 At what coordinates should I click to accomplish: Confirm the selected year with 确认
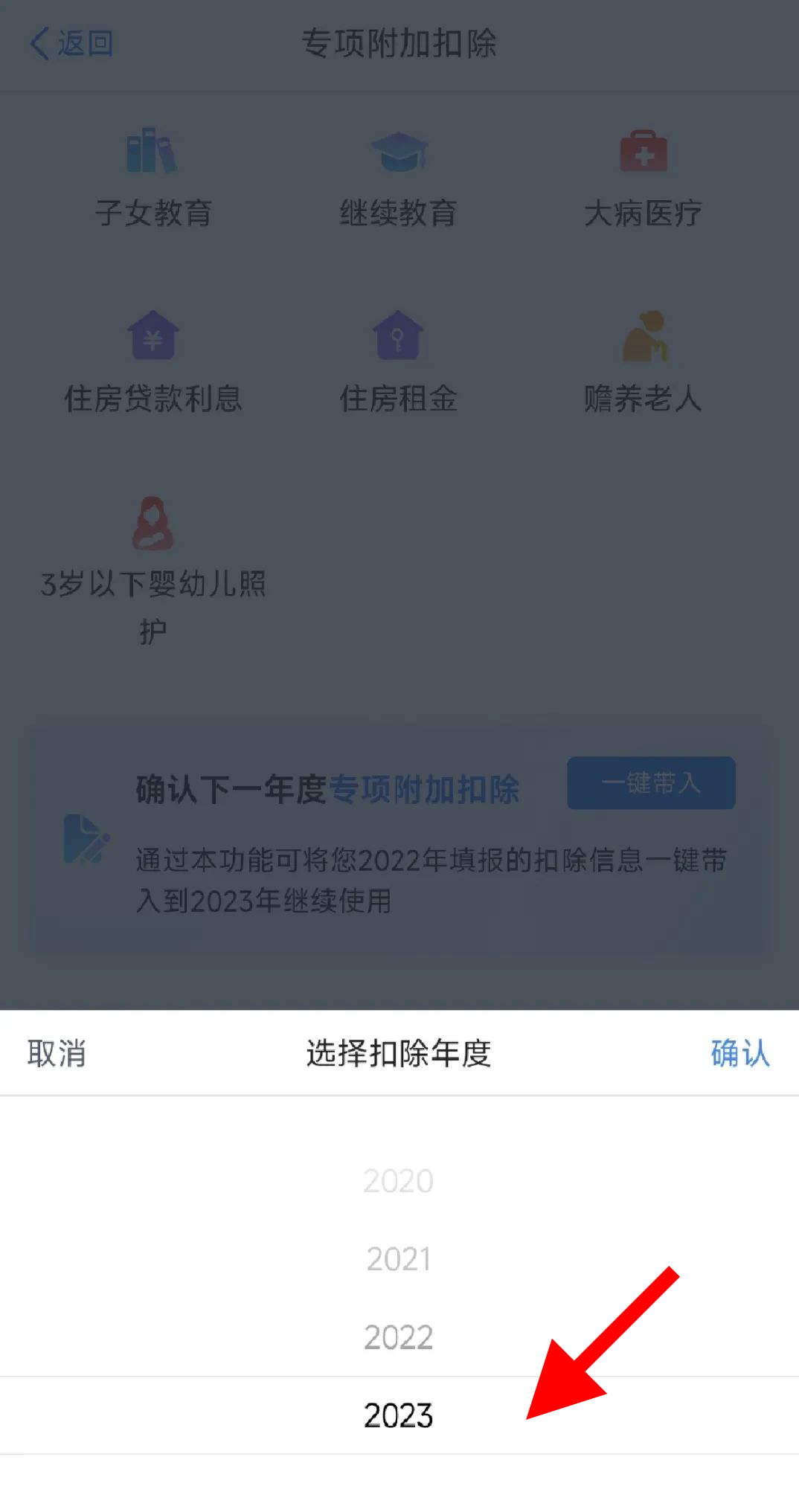point(740,1053)
